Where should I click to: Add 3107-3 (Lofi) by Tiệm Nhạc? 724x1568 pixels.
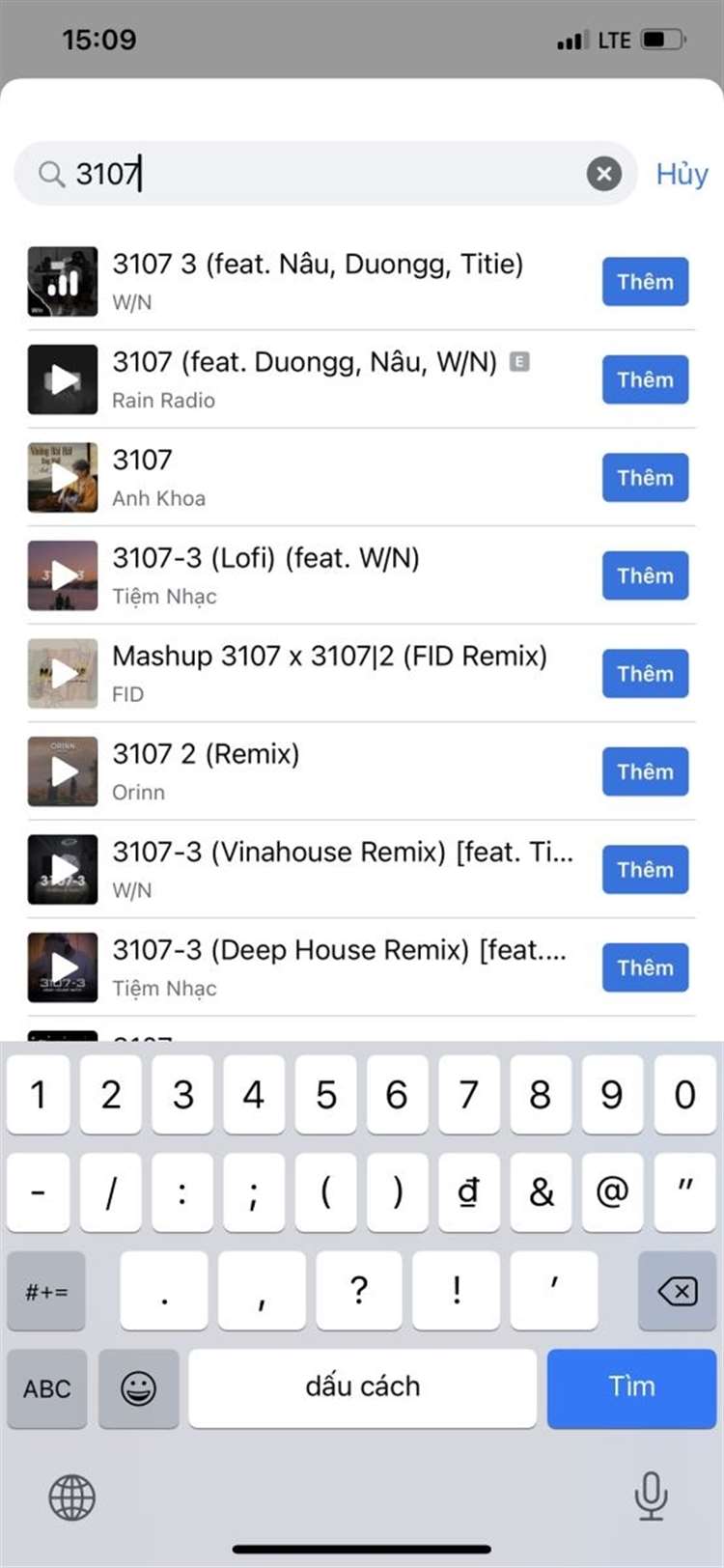coord(645,575)
